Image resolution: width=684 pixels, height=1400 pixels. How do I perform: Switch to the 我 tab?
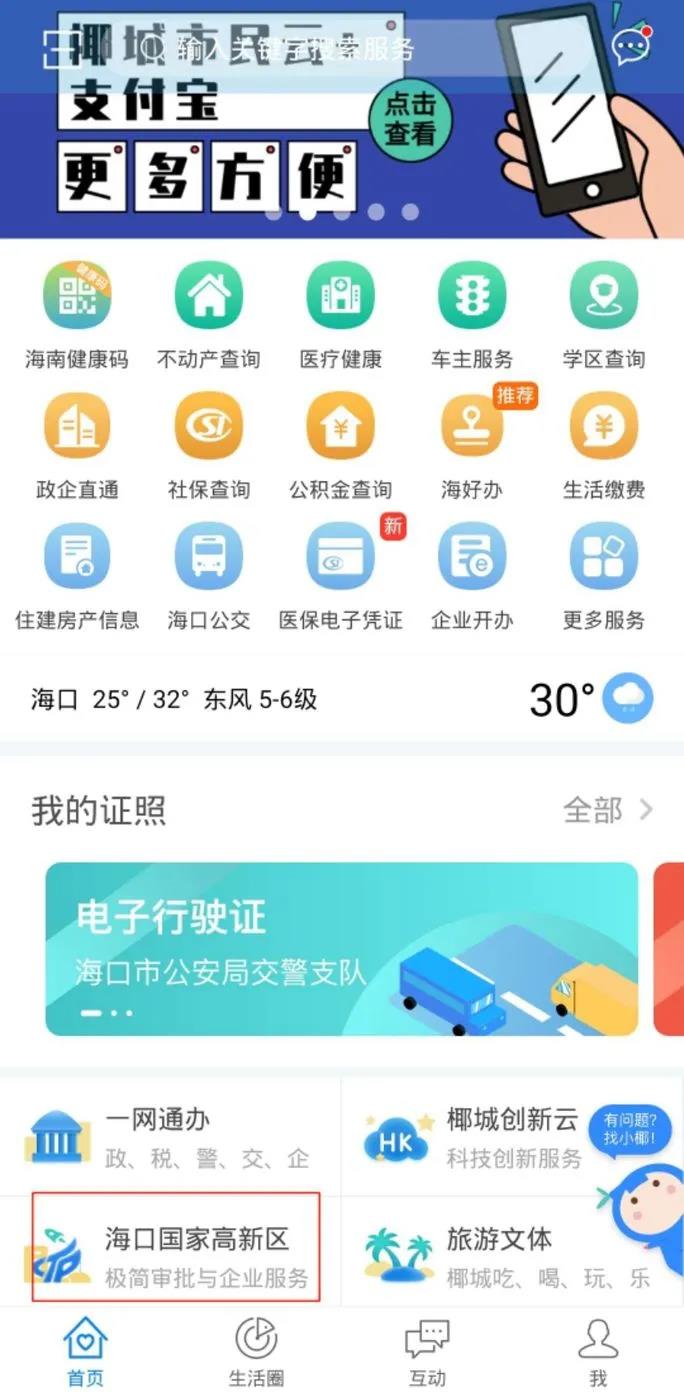598,1352
